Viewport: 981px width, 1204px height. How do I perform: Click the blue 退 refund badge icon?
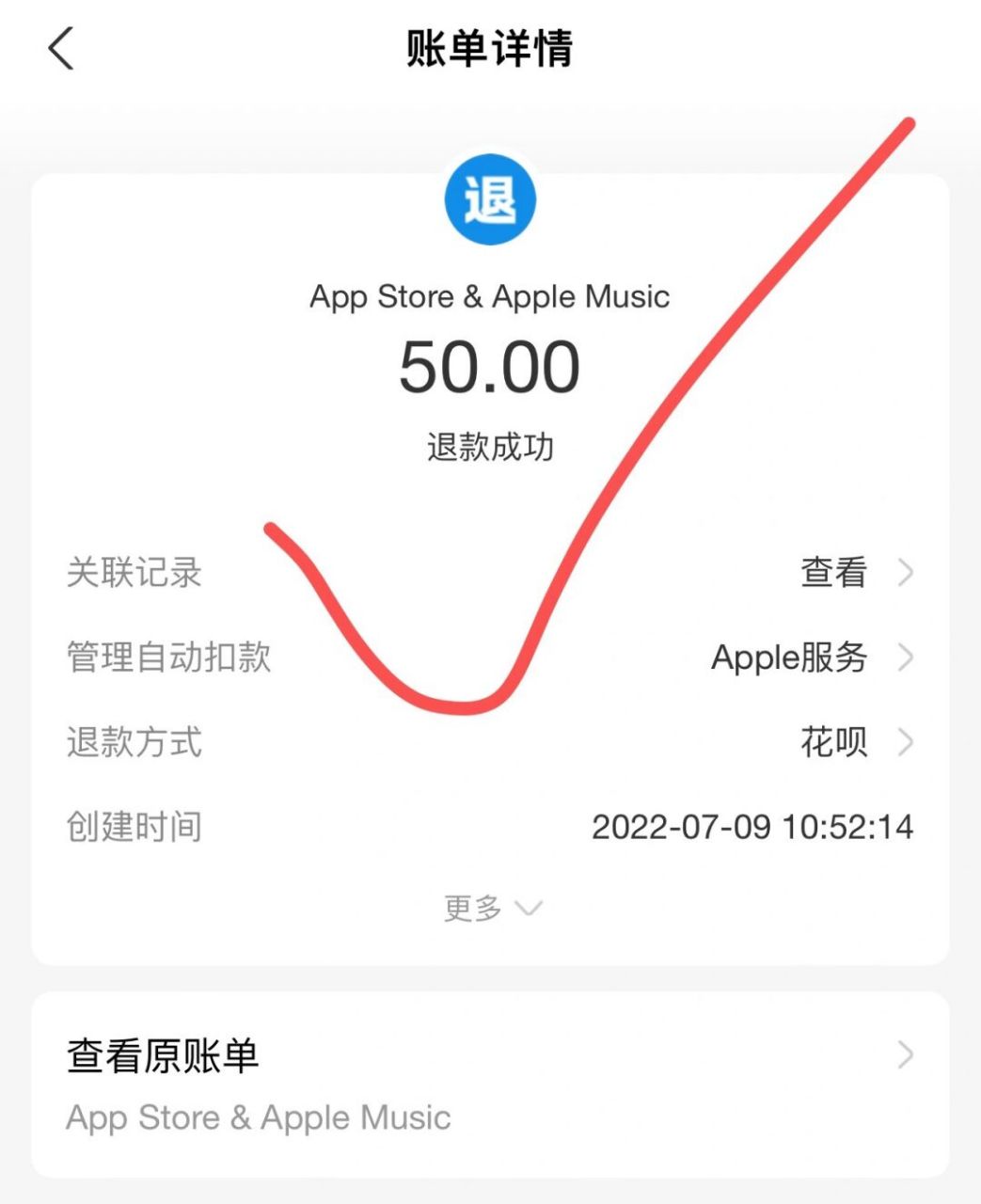[x=490, y=198]
